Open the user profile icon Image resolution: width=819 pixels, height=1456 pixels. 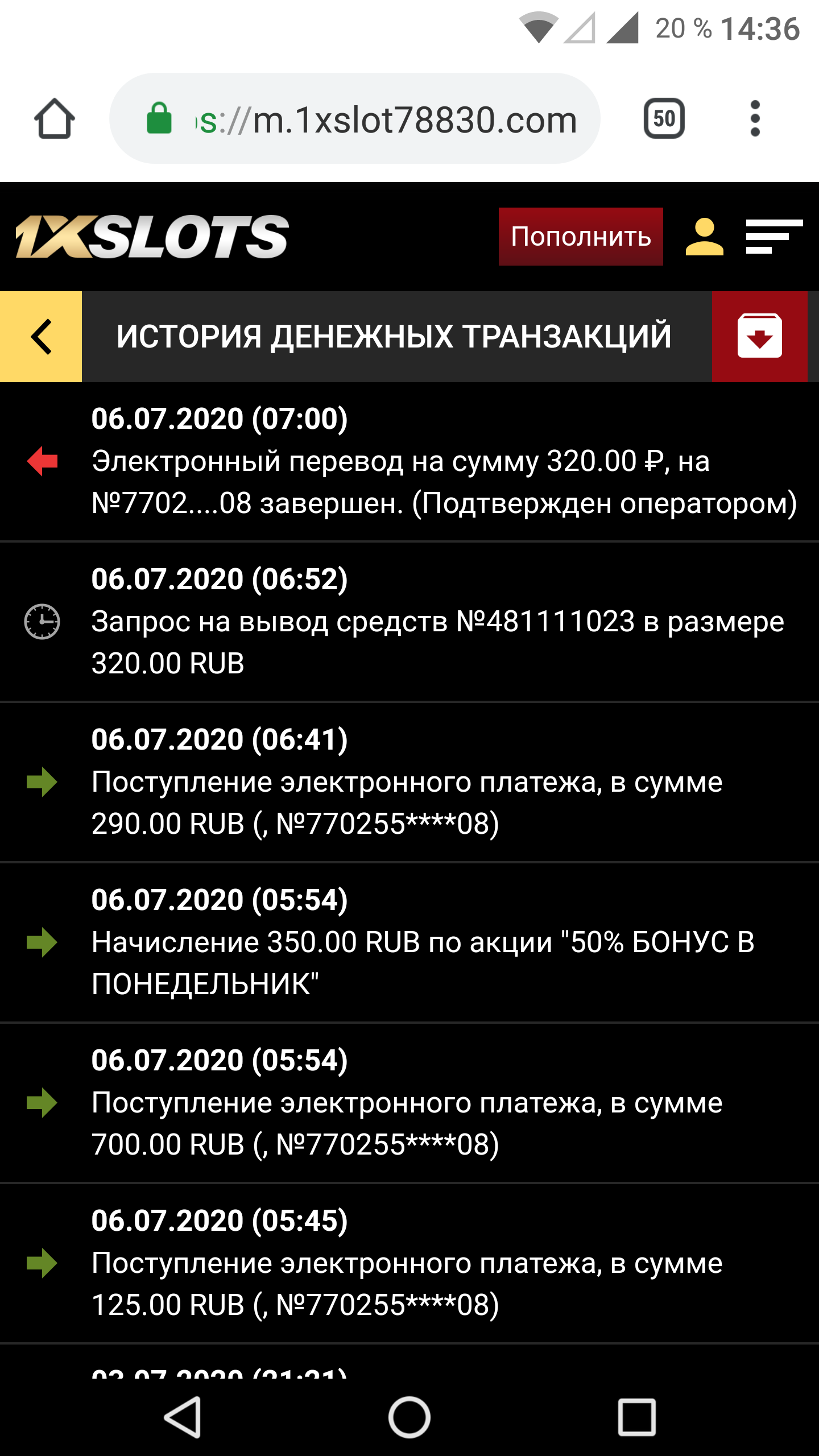(704, 237)
